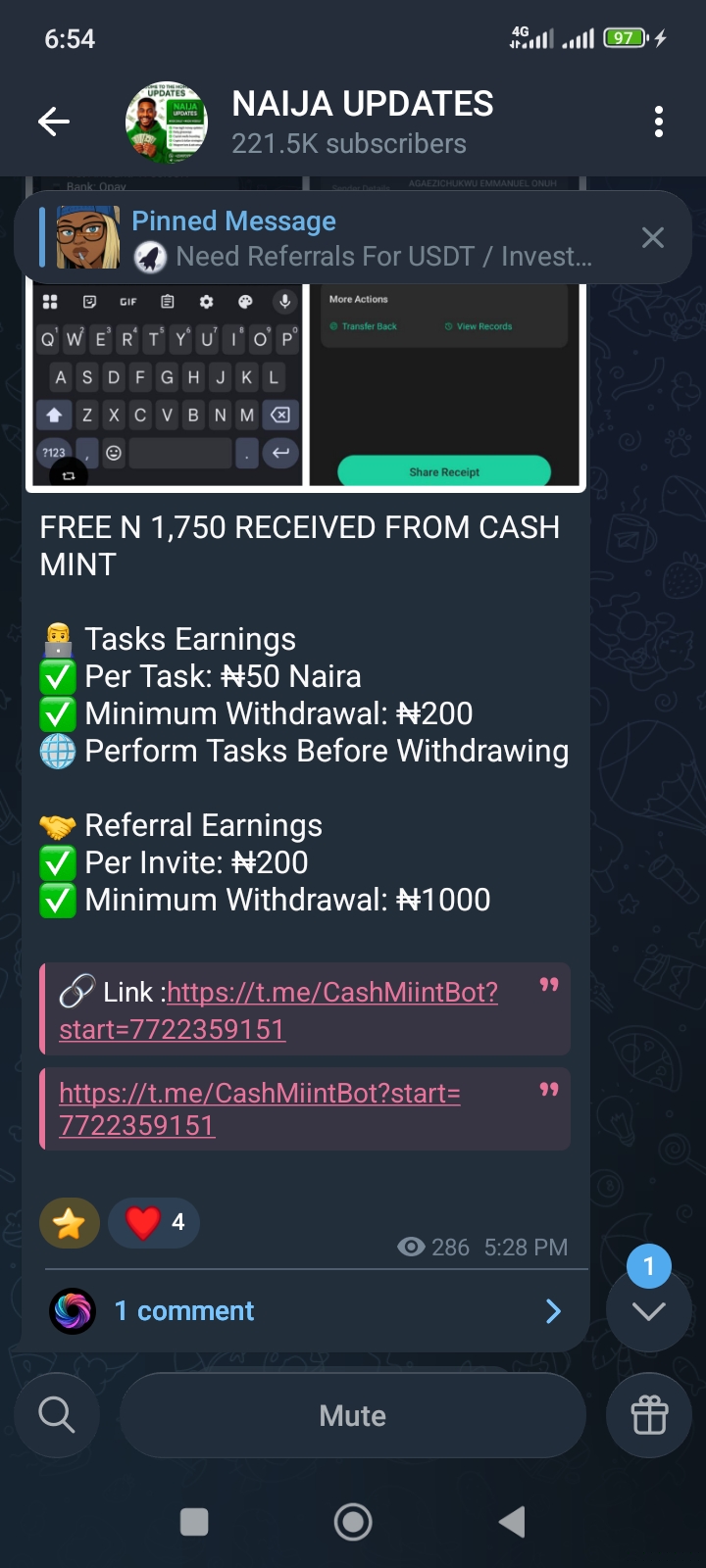Tap the system home button

353,1522
